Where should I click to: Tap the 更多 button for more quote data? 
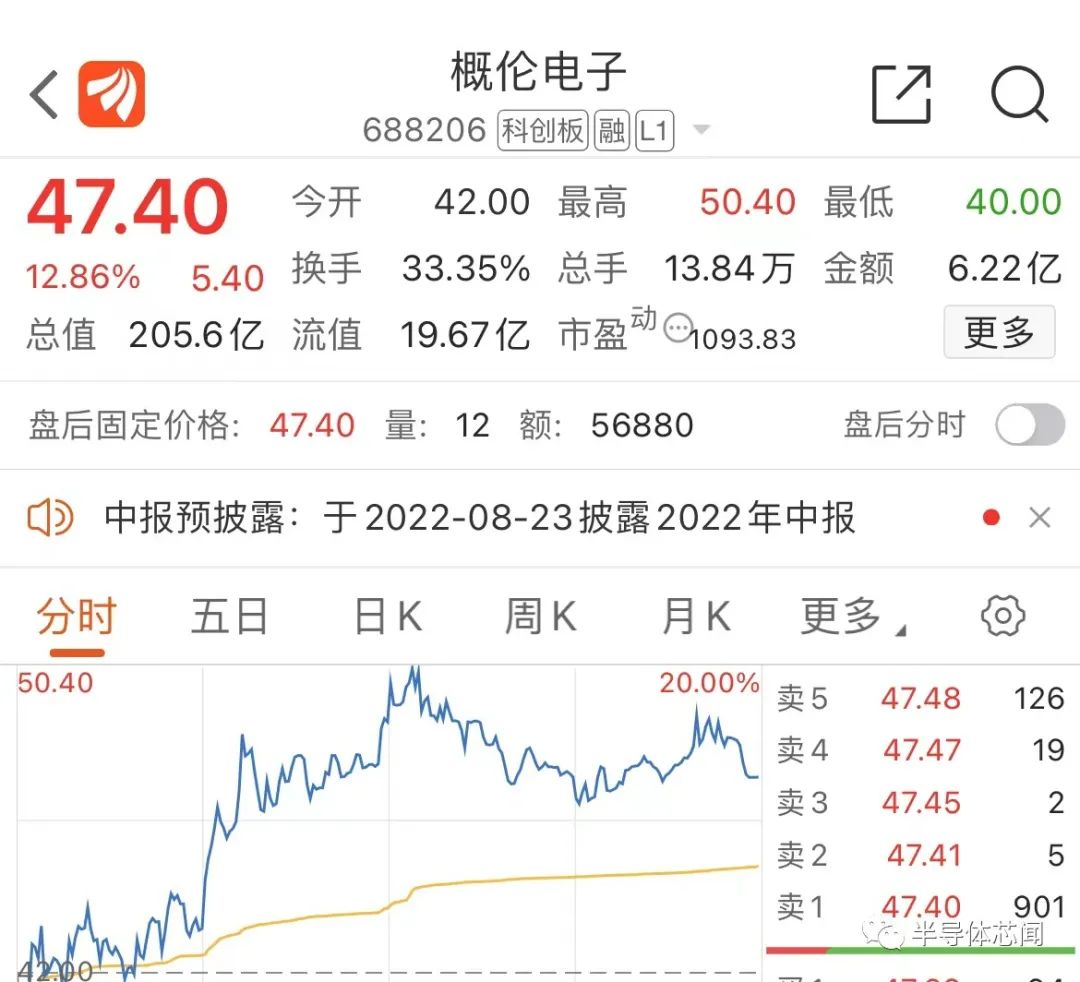click(999, 332)
